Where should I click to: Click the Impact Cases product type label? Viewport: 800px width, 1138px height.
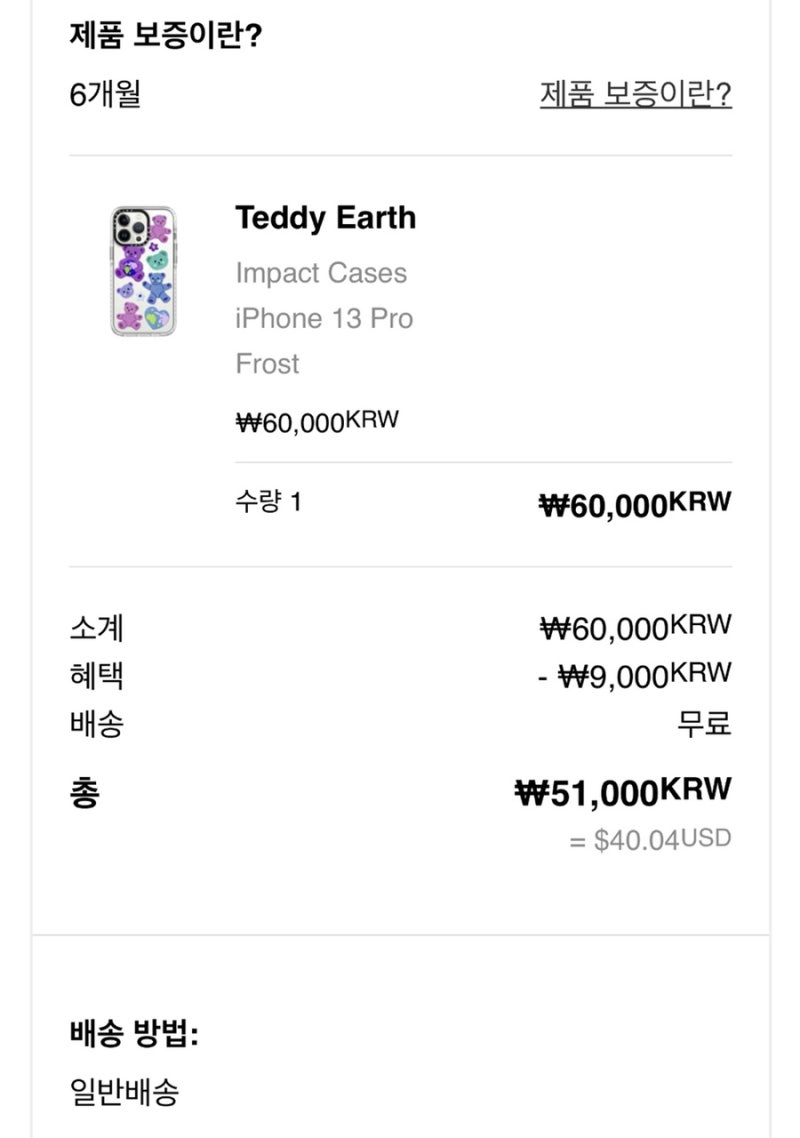(x=321, y=272)
